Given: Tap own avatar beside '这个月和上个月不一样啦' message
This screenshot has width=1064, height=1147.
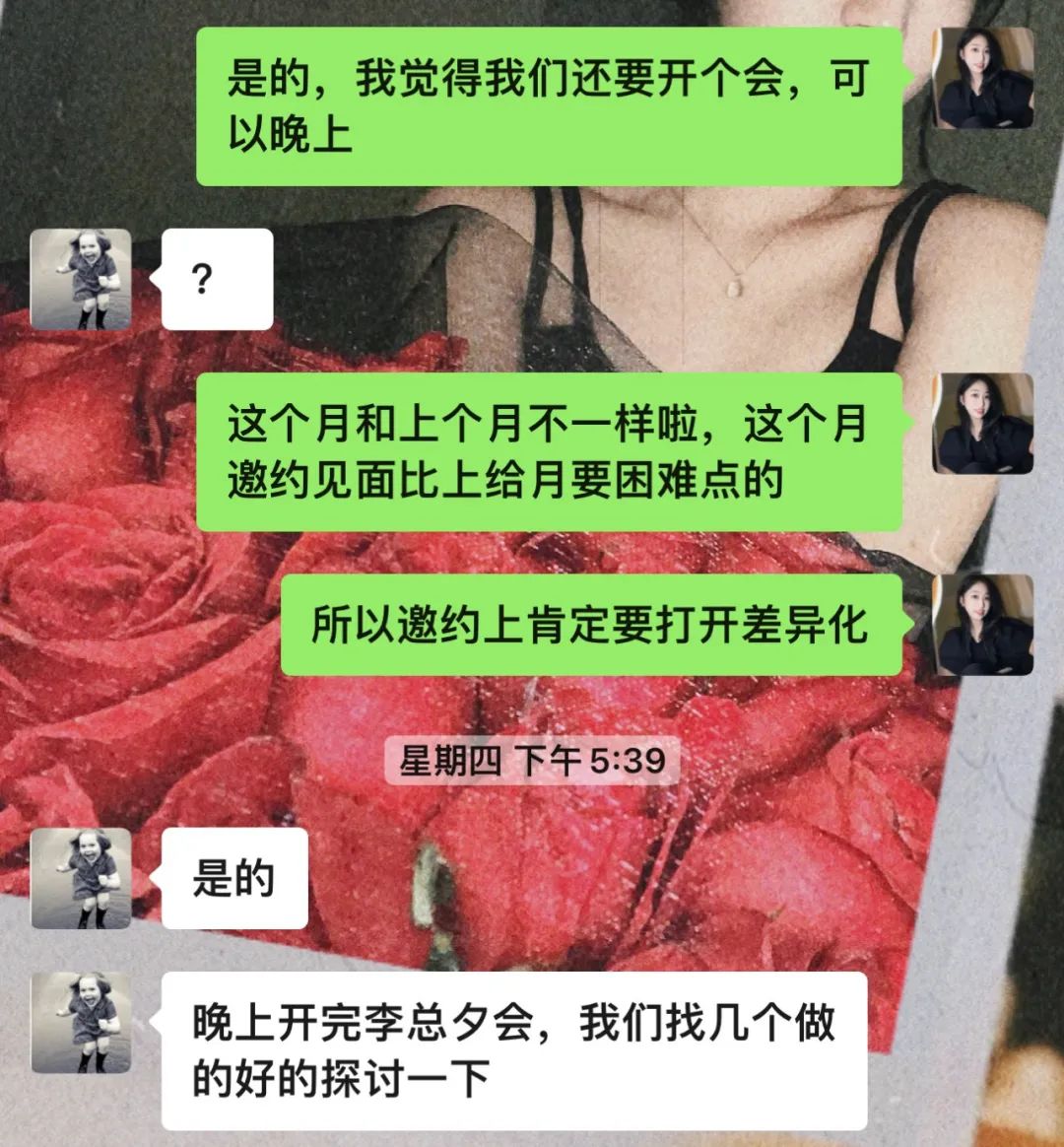Looking at the screenshot, I should (982, 424).
